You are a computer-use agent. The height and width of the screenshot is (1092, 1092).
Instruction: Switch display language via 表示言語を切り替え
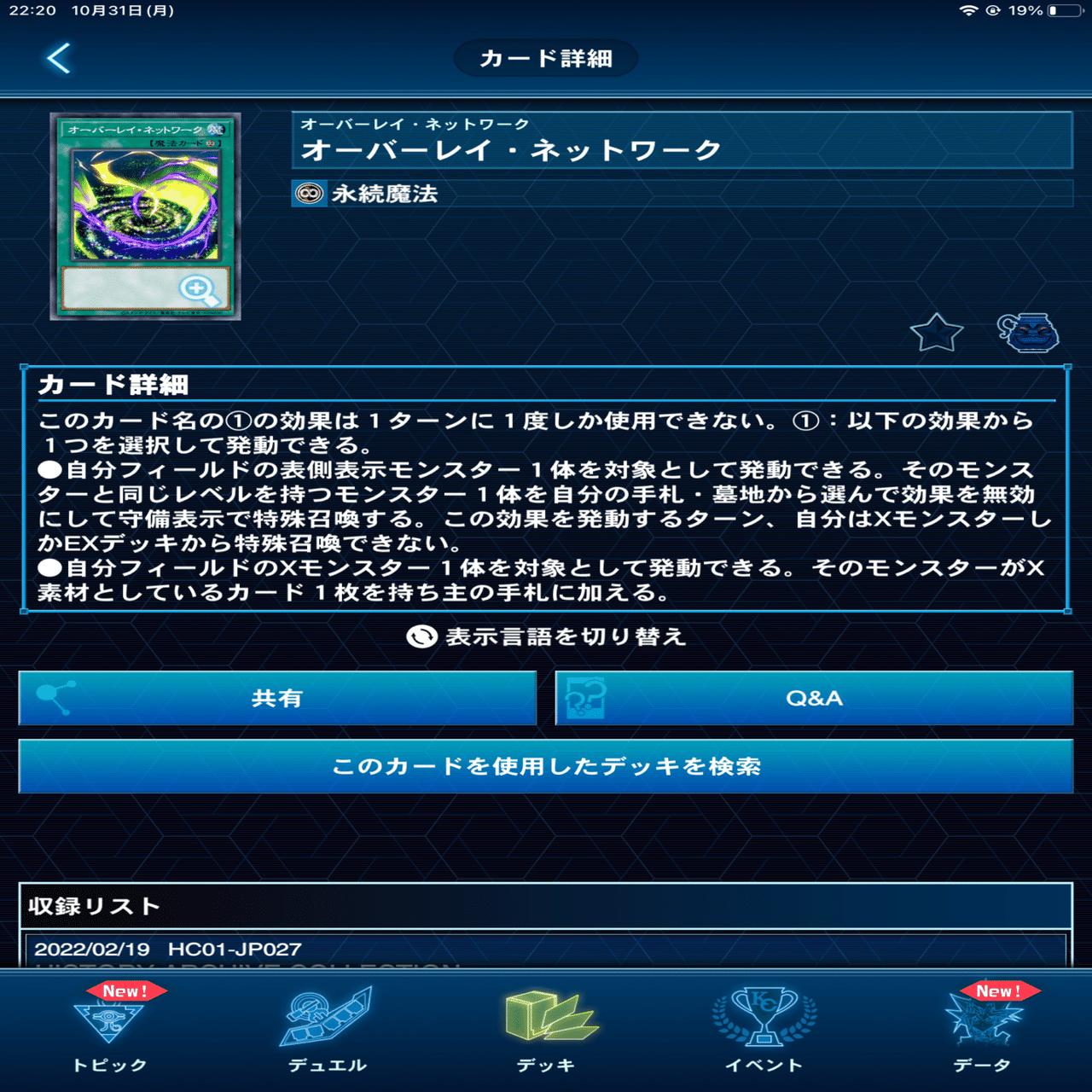point(546,637)
